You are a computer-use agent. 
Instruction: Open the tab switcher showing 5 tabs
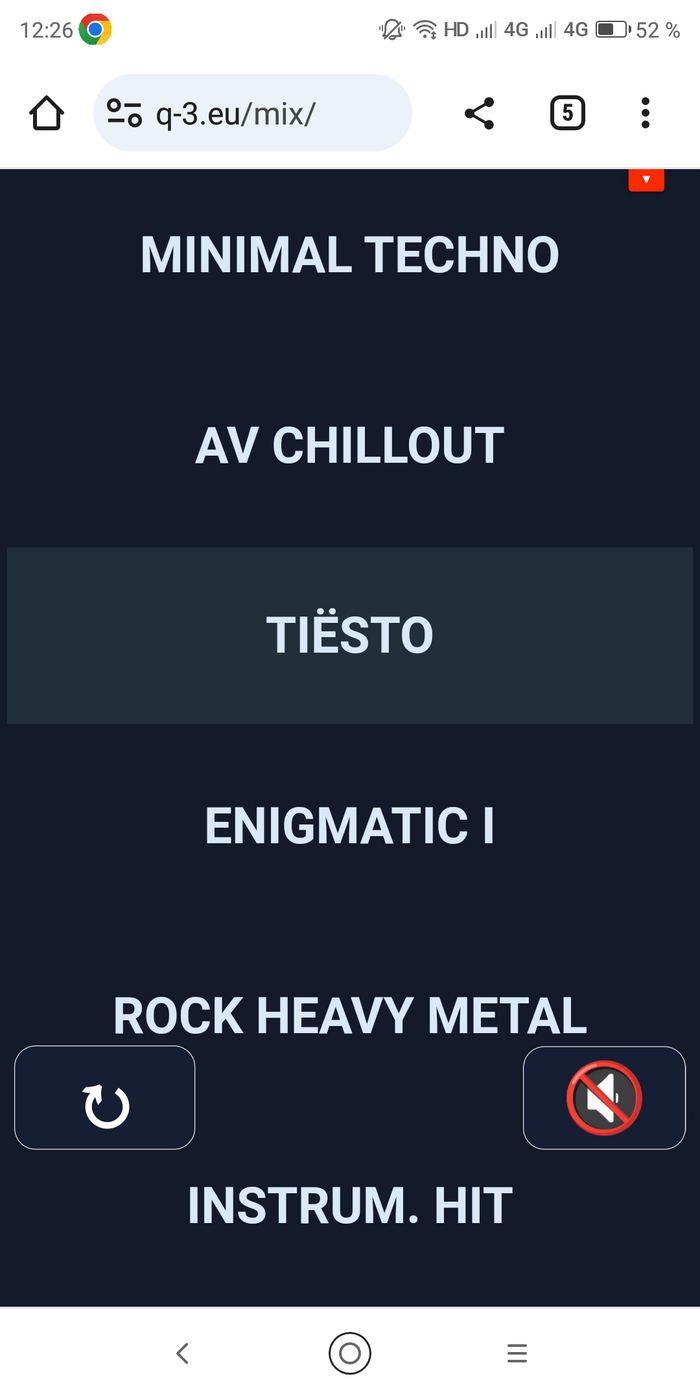point(567,113)
